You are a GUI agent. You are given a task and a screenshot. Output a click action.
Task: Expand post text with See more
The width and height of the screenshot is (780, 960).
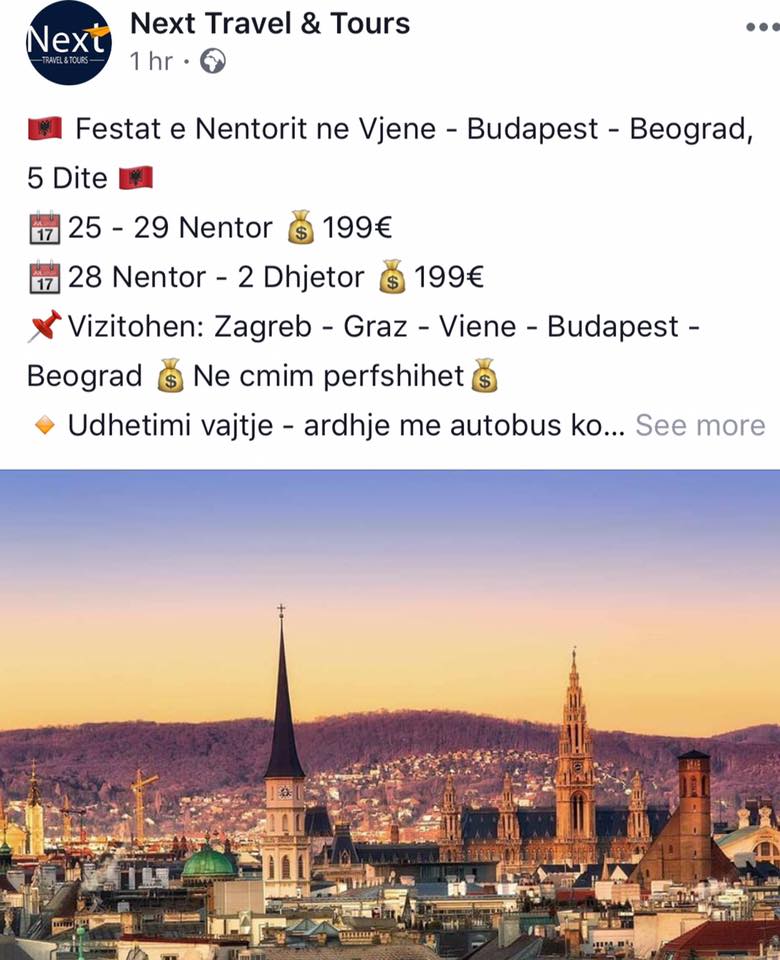click(x=700, y=425)
